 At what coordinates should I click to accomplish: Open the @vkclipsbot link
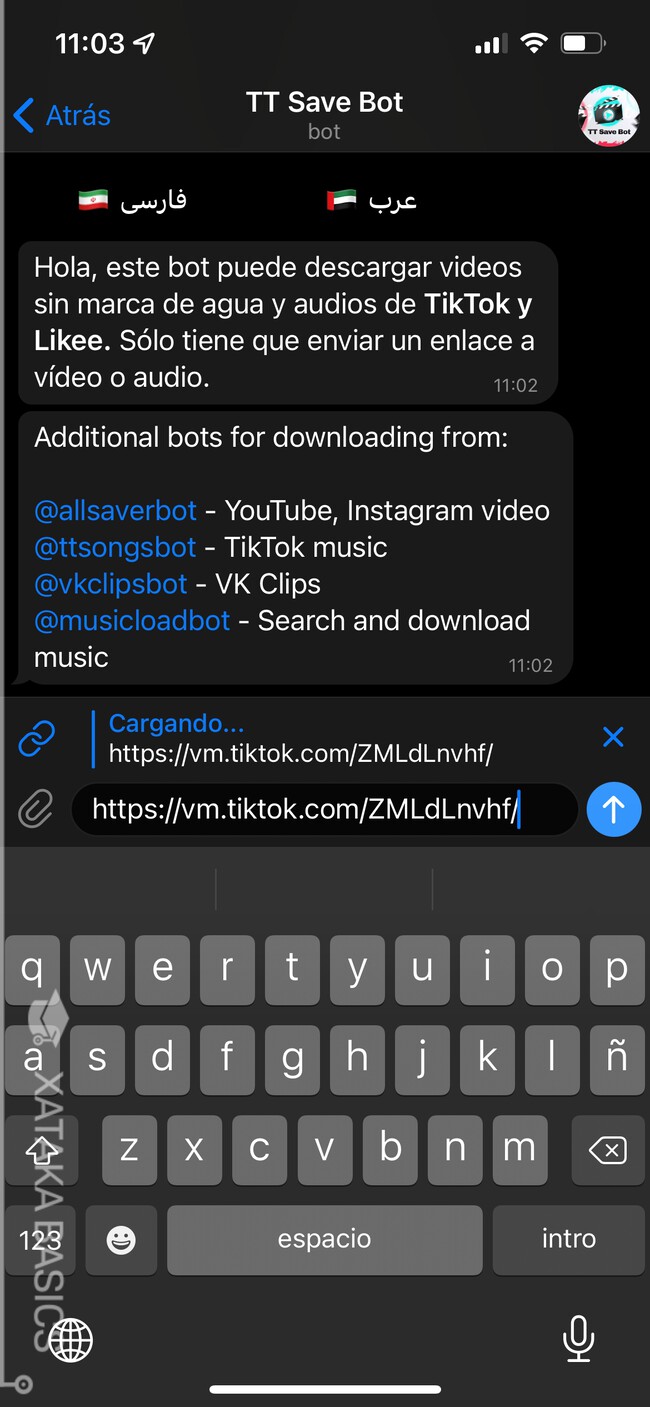tap(110, 584)
